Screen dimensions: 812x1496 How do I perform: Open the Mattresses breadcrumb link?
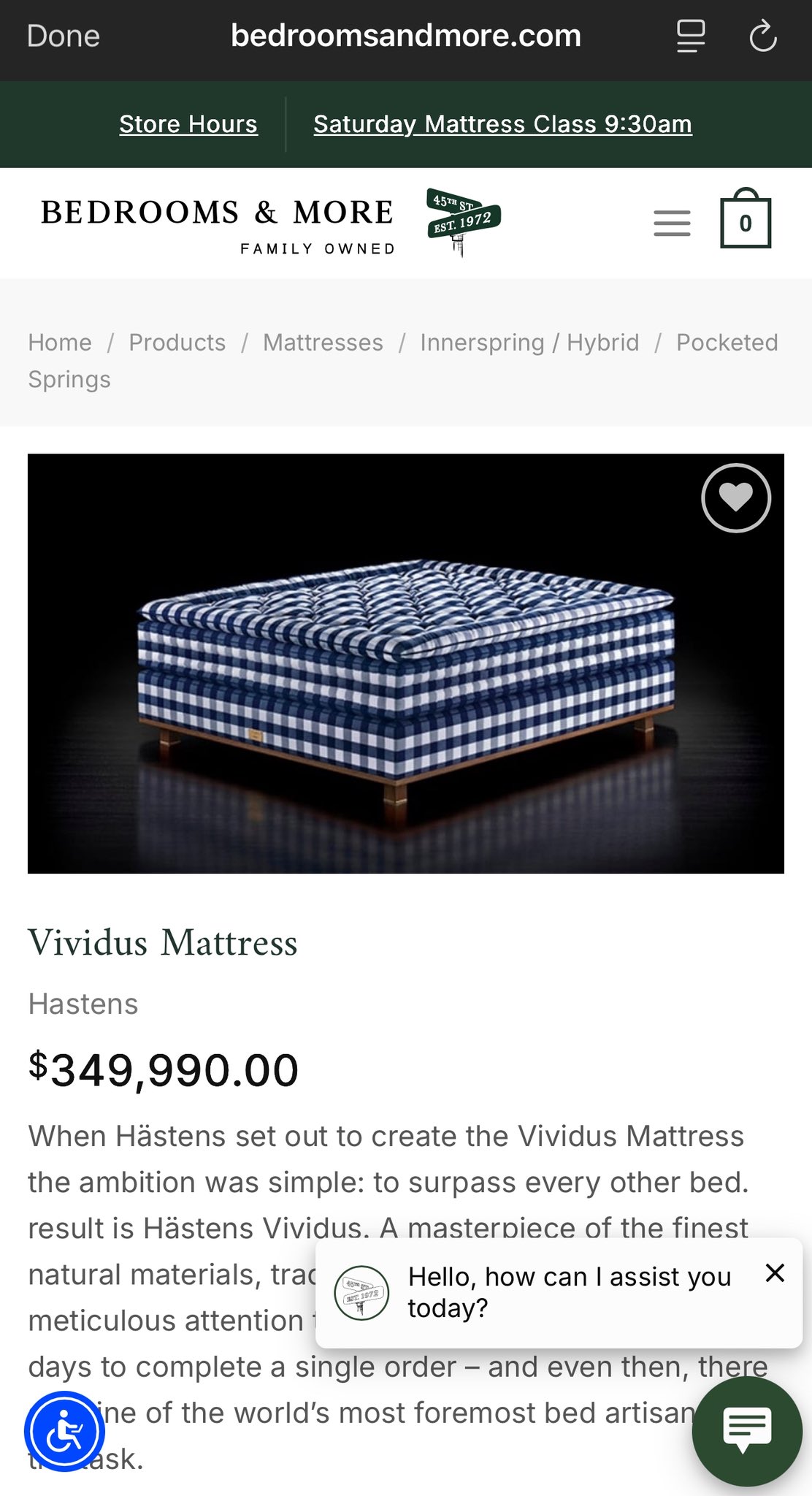point(323,343)
